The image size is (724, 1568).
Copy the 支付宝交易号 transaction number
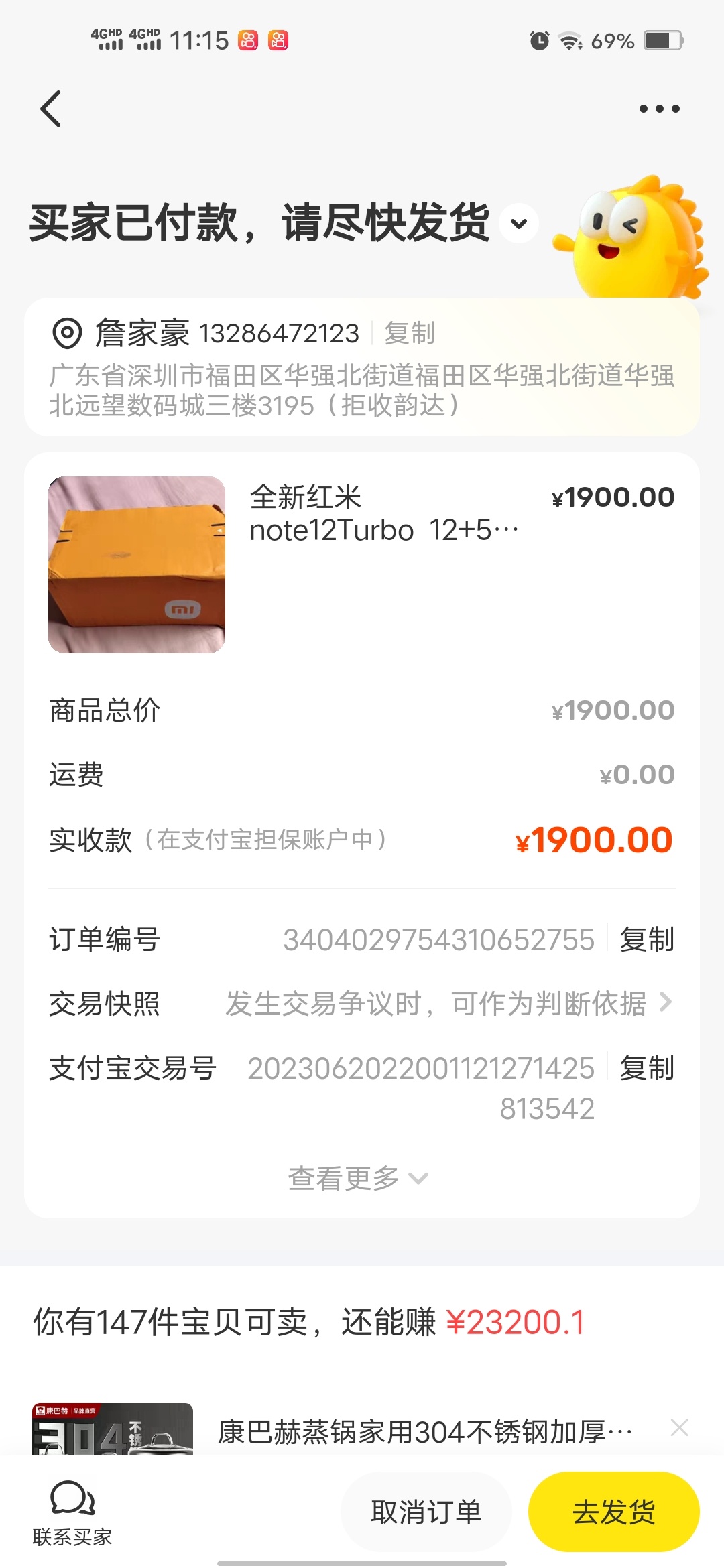click(646, 1068)
